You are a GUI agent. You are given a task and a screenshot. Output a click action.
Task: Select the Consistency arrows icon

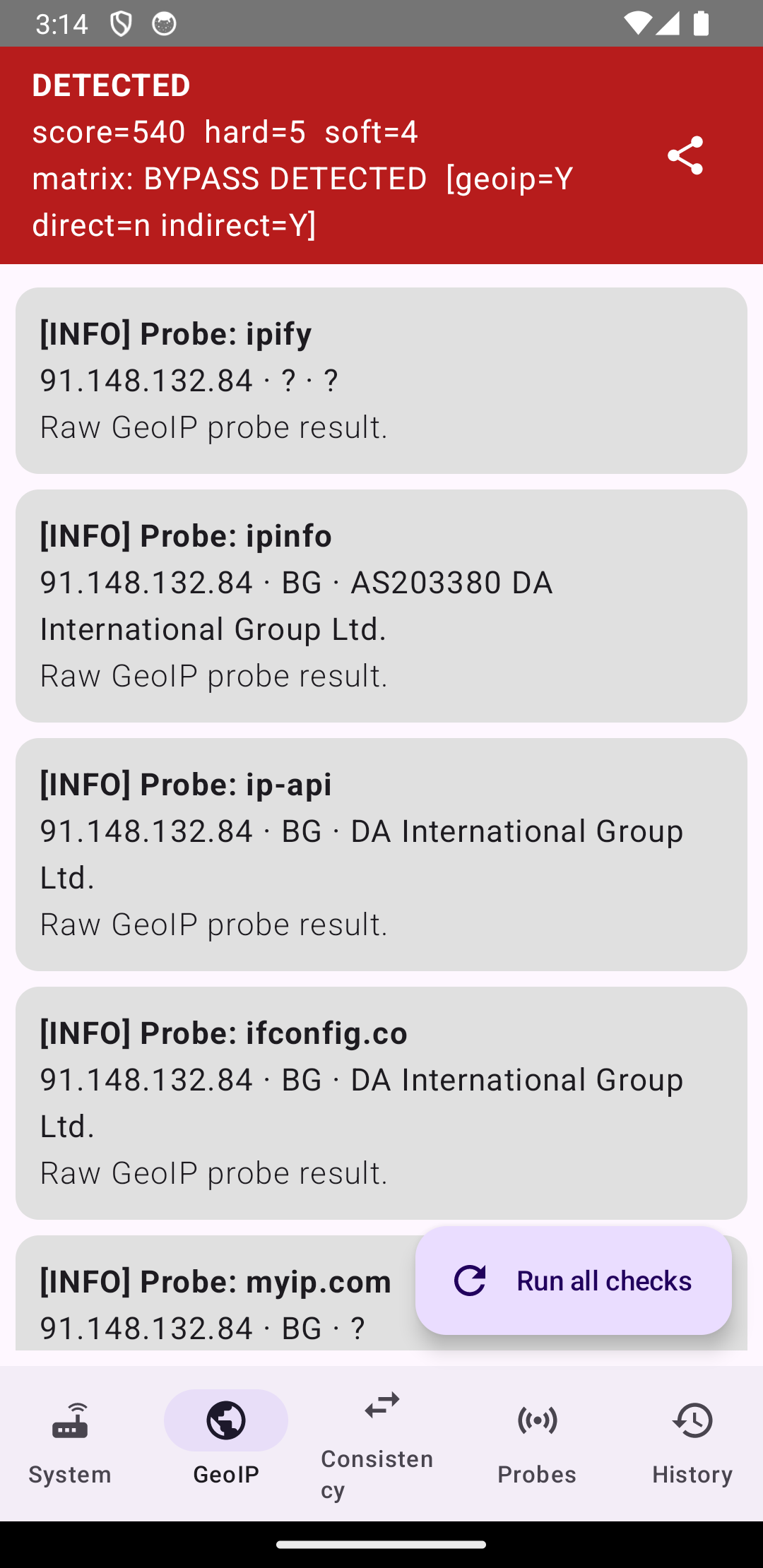(381, 1404)
